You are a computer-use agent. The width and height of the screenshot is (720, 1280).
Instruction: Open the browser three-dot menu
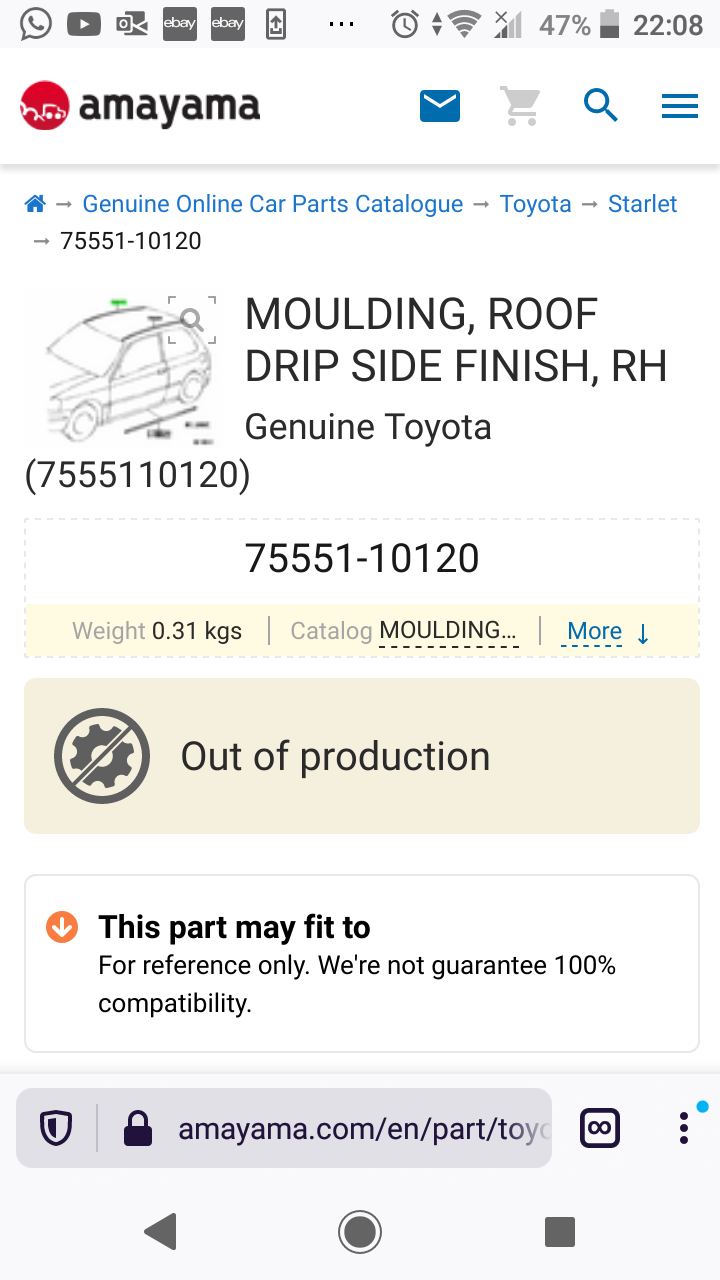684,1127
